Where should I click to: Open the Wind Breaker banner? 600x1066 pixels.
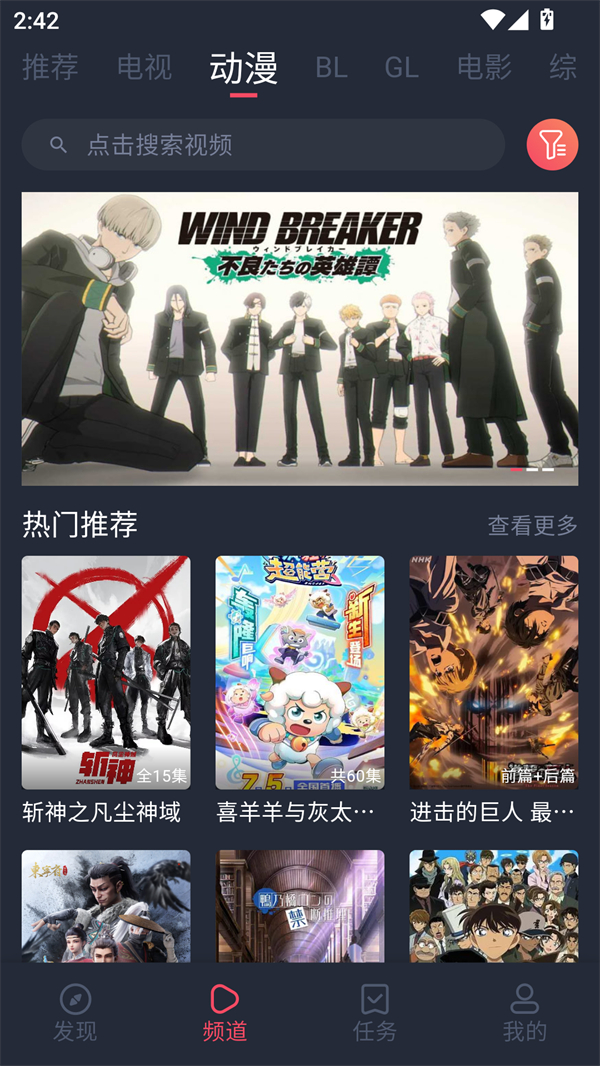point(300,338)
